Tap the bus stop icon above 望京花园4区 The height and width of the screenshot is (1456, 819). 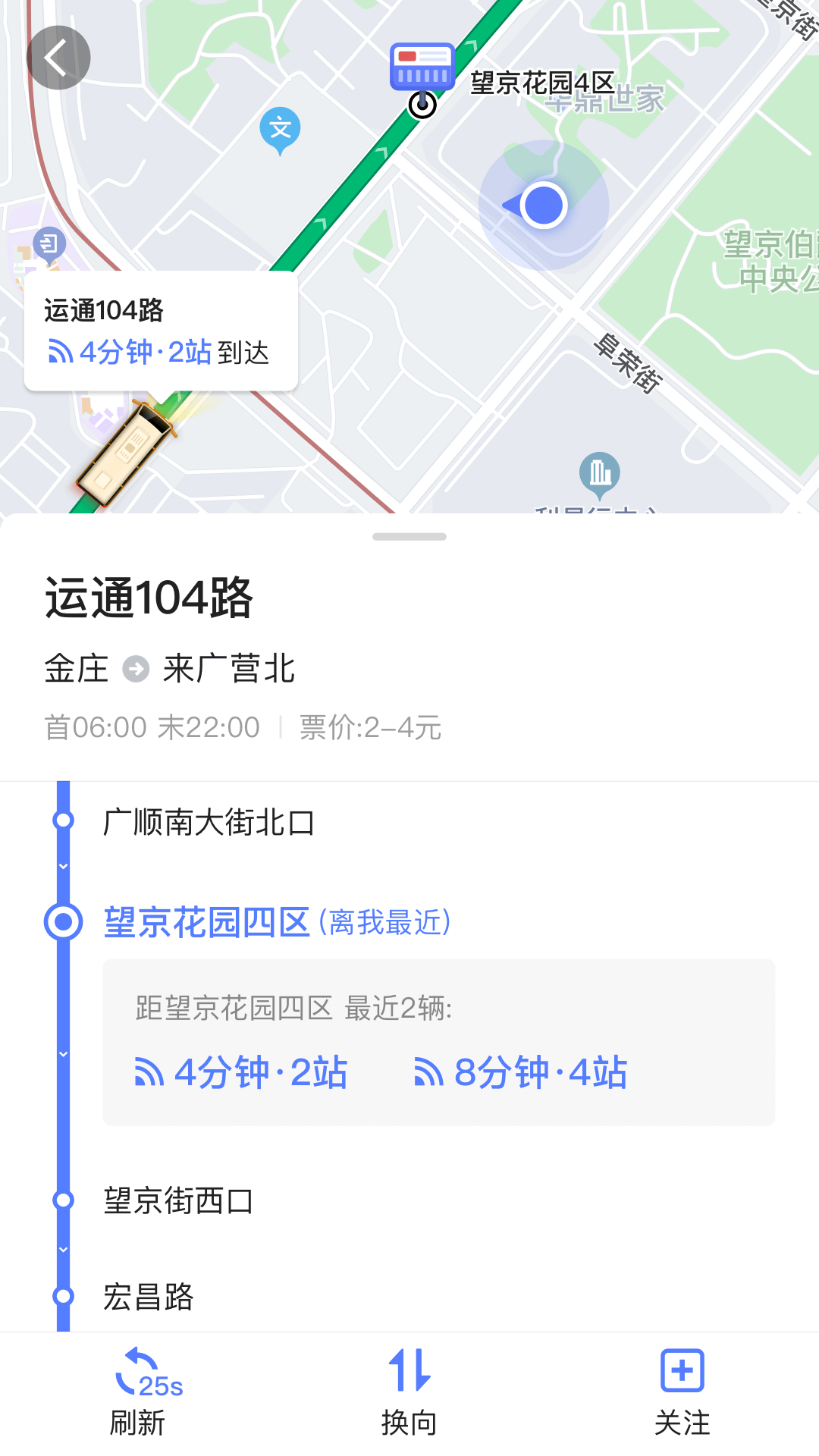422,67
